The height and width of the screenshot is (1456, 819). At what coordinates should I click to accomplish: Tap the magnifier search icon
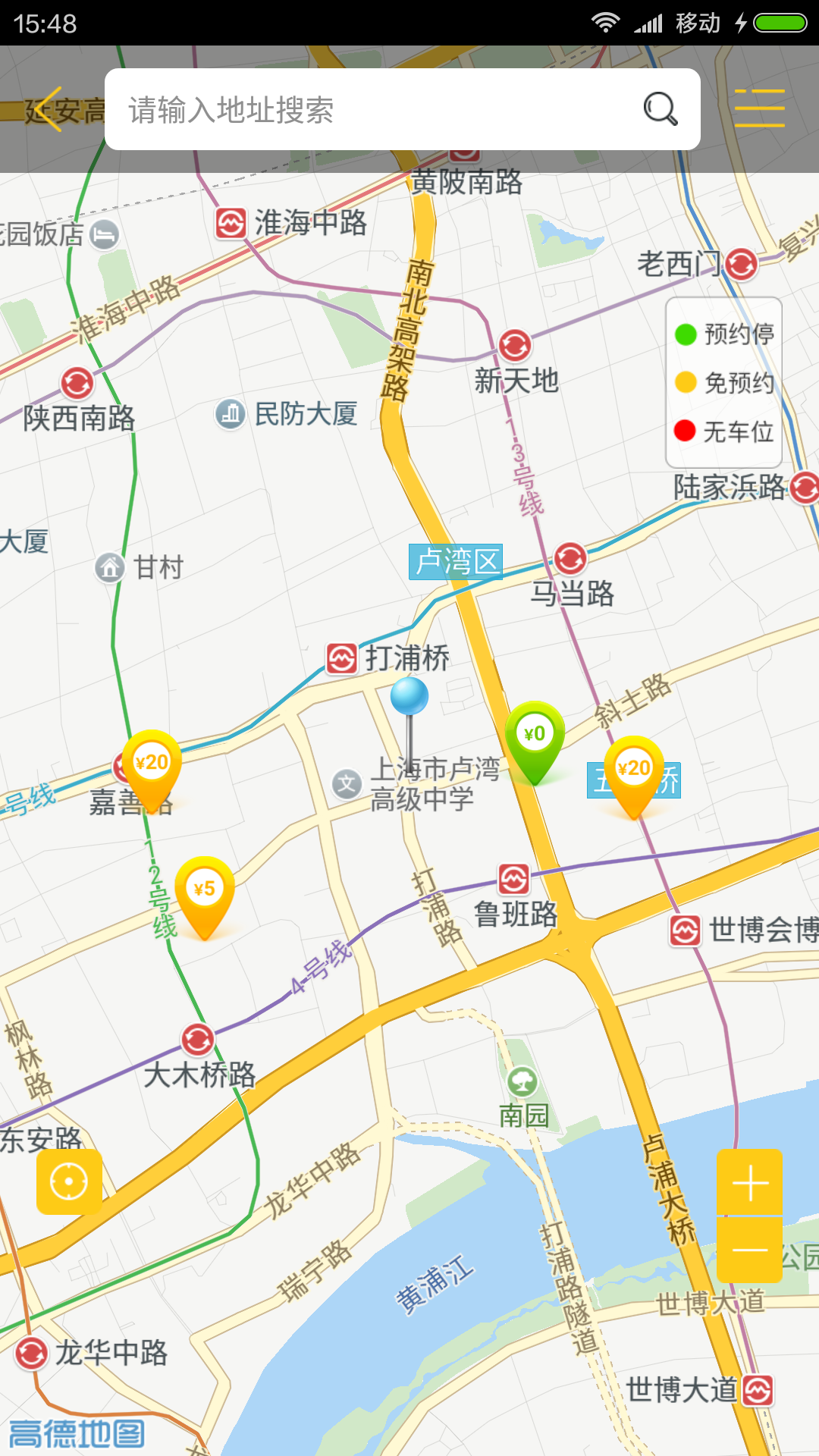660,109
